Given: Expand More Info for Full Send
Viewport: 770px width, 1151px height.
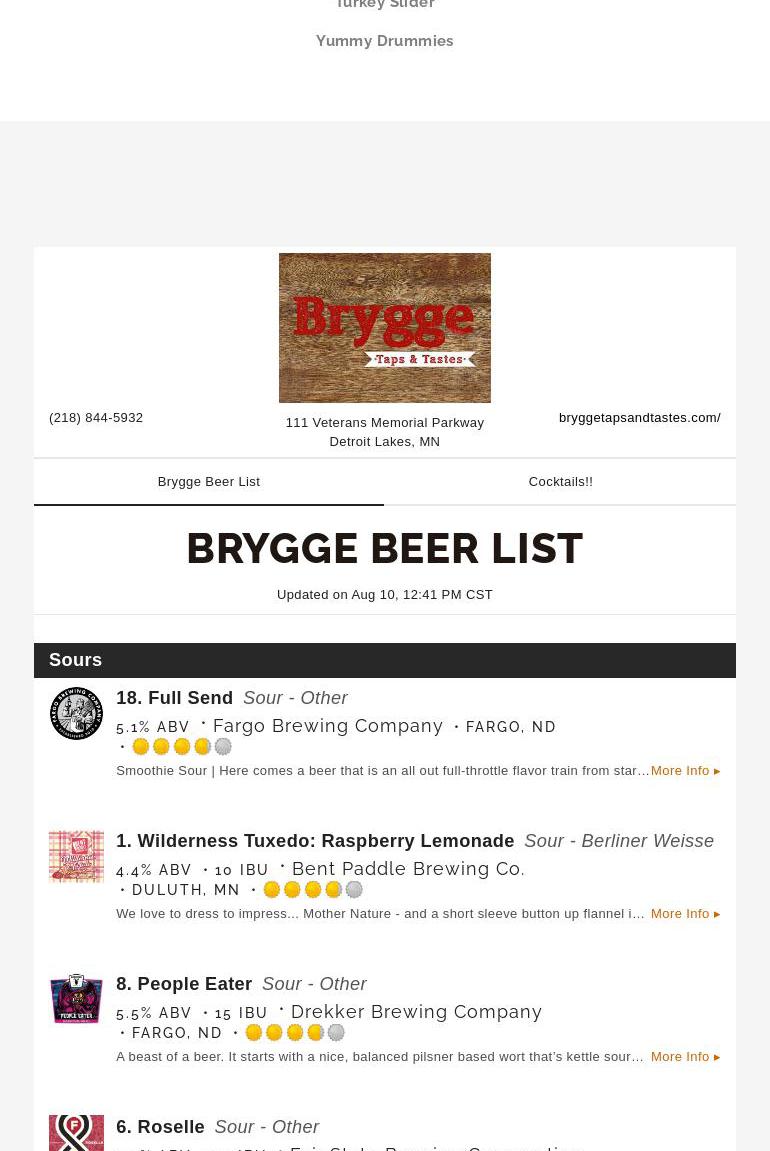Looking at the screenshot, I should point(685,771).
